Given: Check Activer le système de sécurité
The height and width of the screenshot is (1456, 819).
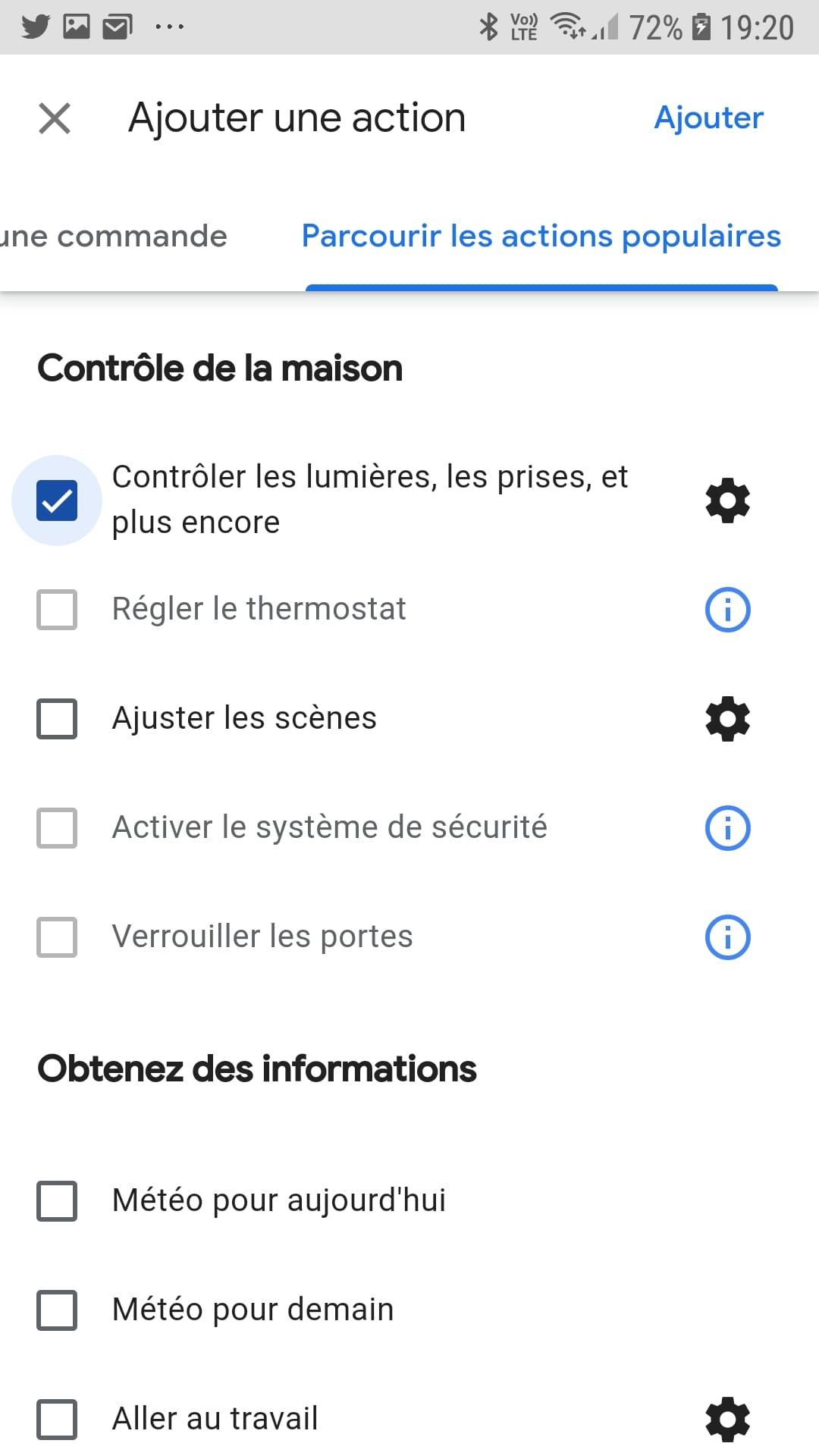Looking at the screenshot, I should tap(57, 828).
